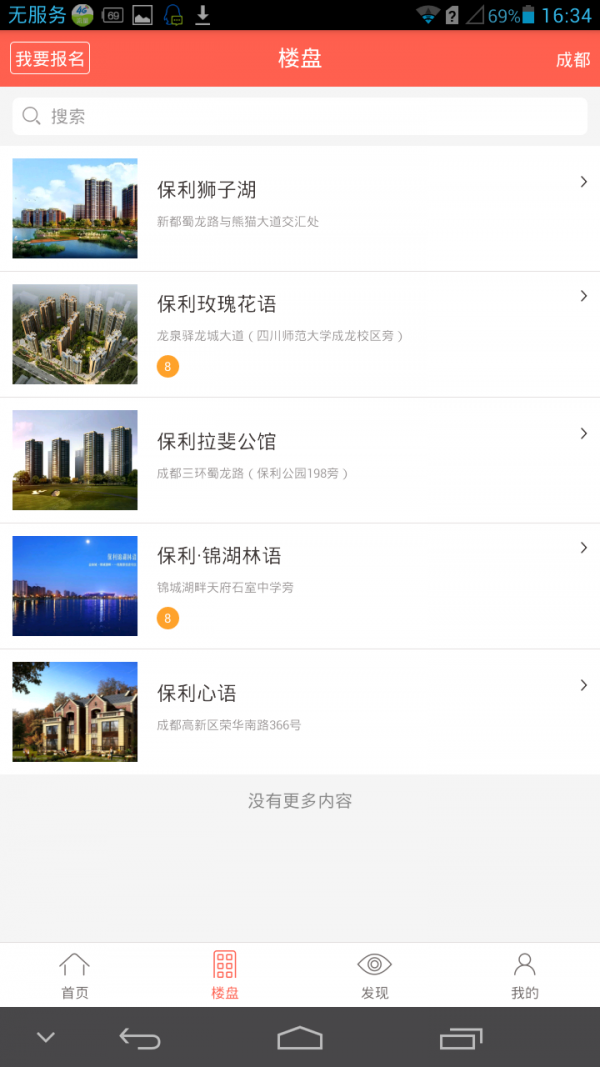Go back using the system back button
Viewport: 600px width, 1067px height.
pos(140,1039)
